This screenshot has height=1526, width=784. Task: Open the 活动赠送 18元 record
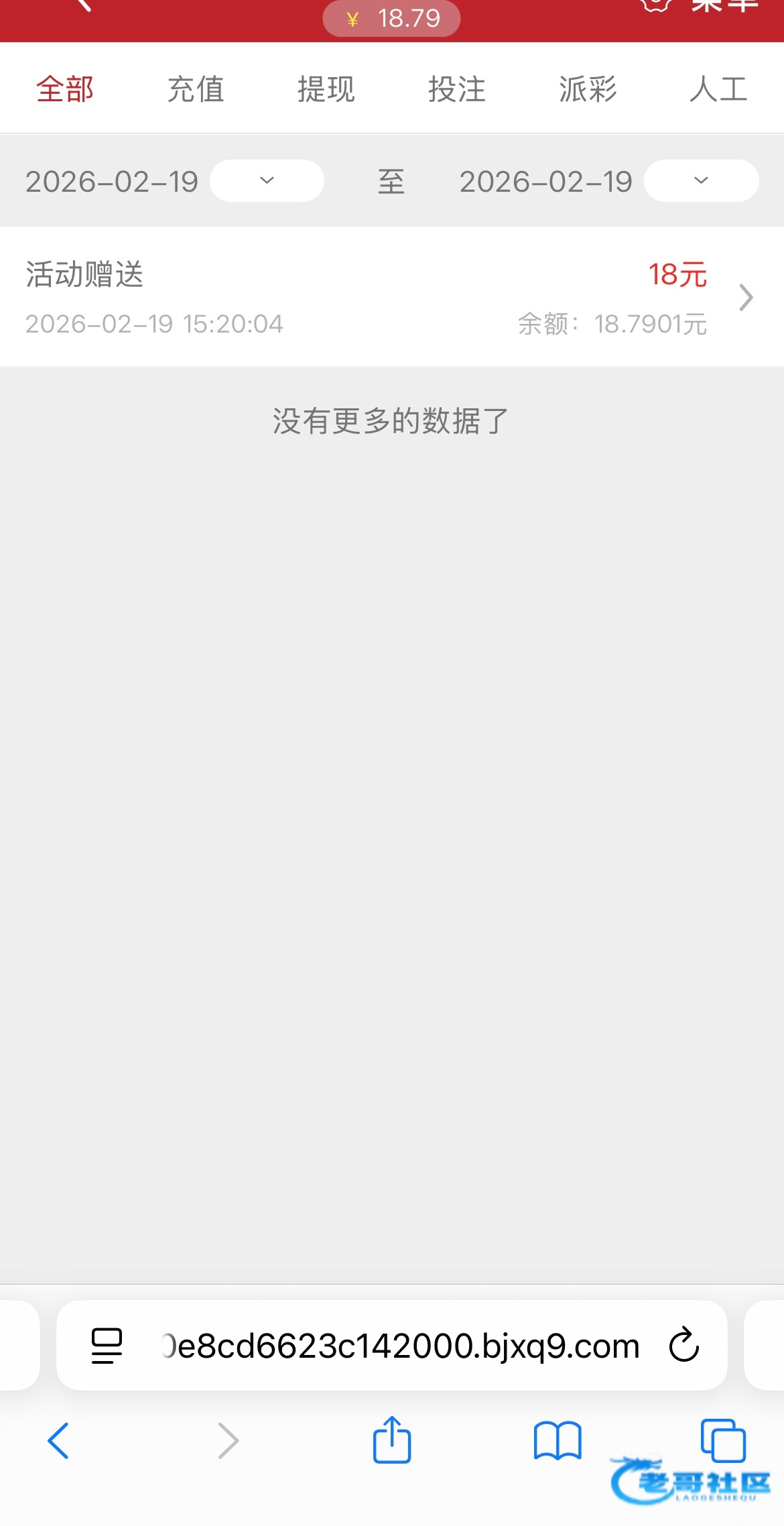(392, 297)
